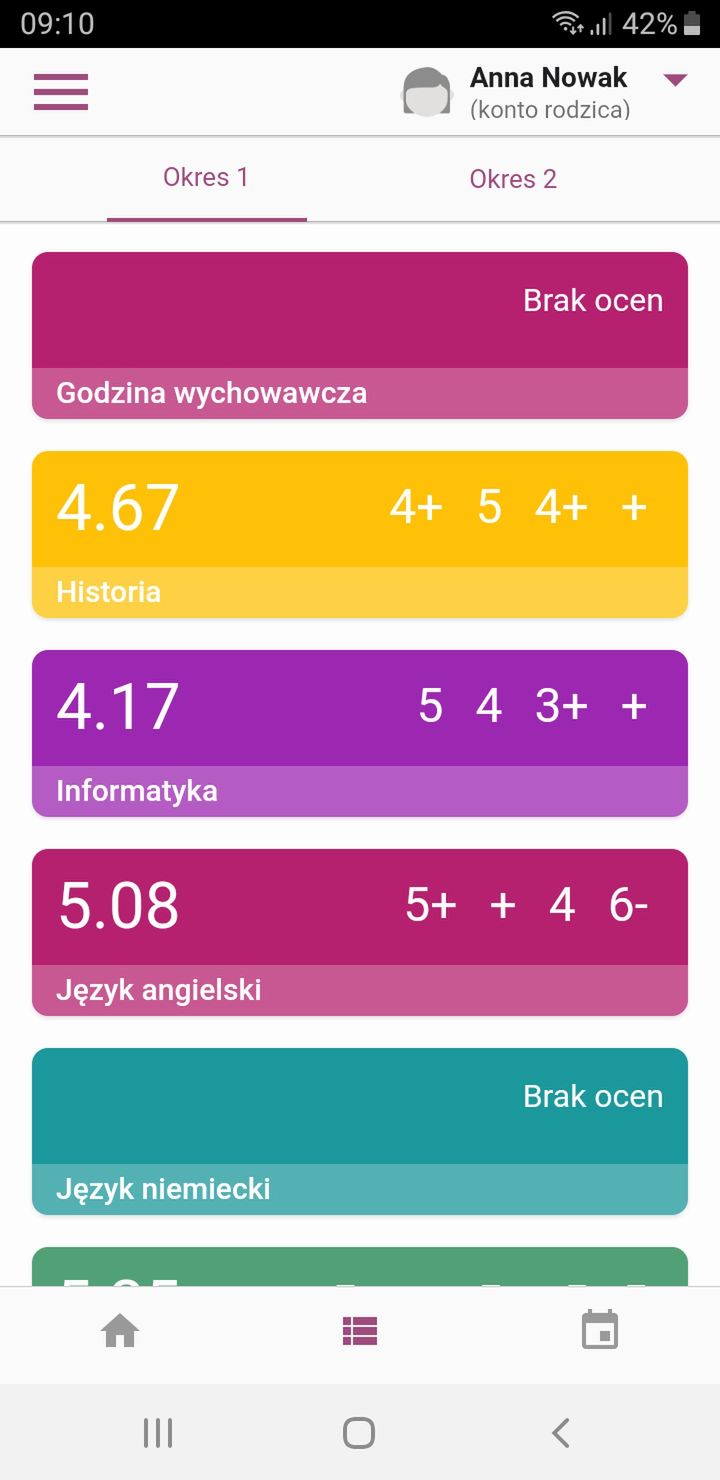Tap the system home button
This screenshot has height=1480, width=720.
point(359,1432)
